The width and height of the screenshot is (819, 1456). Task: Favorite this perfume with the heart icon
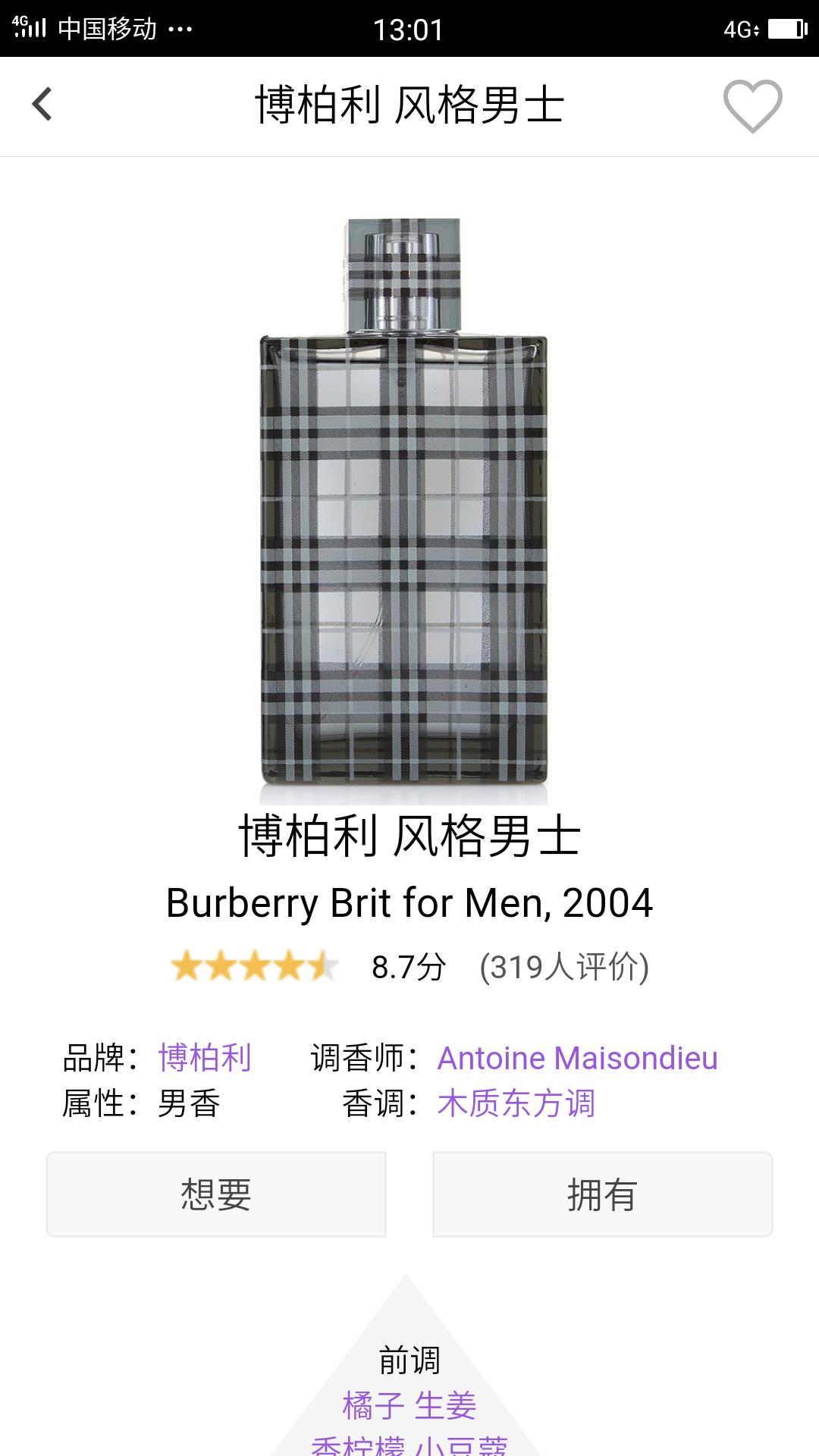752,106
